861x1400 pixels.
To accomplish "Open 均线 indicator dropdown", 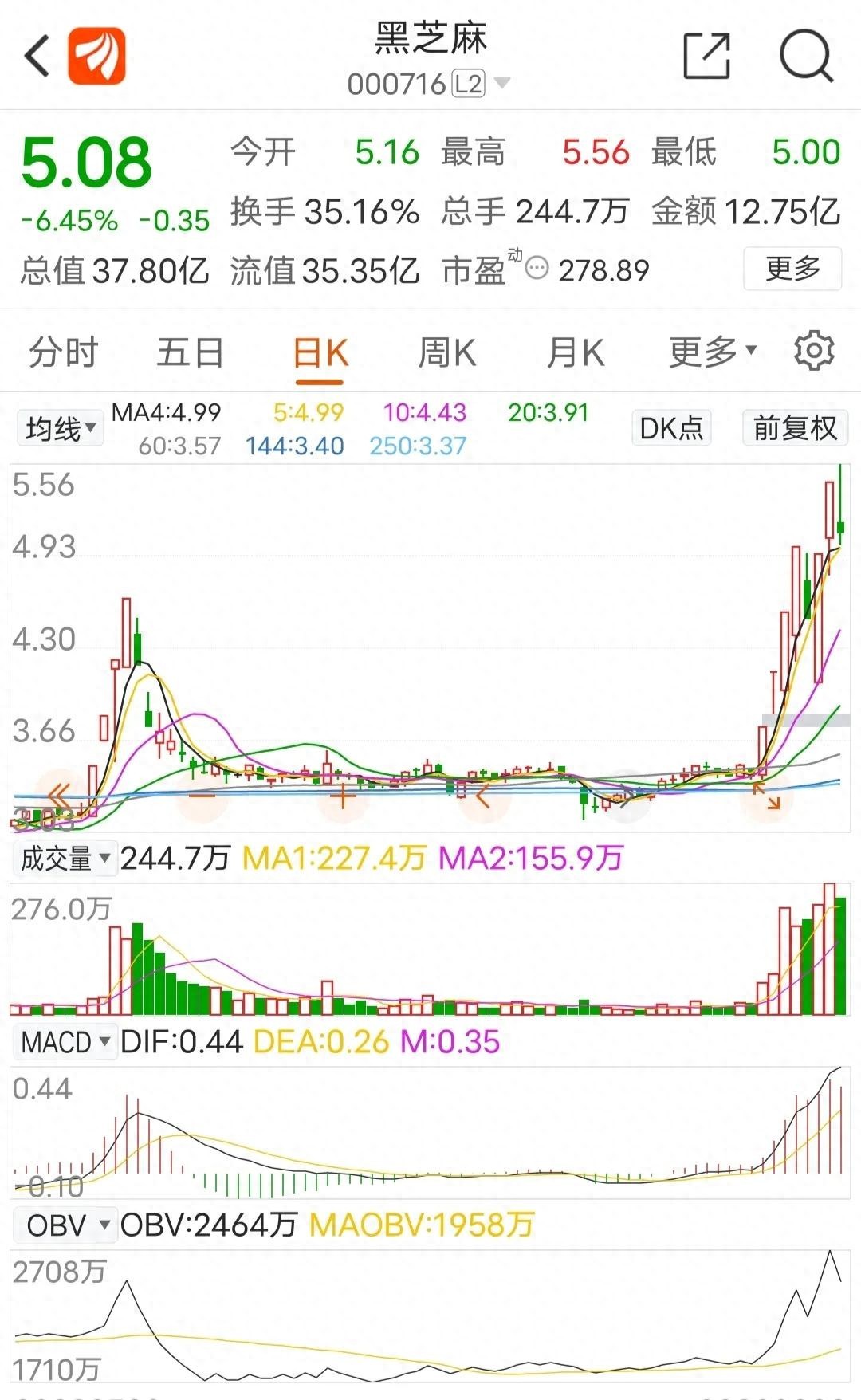I will (x=61, y=429).
